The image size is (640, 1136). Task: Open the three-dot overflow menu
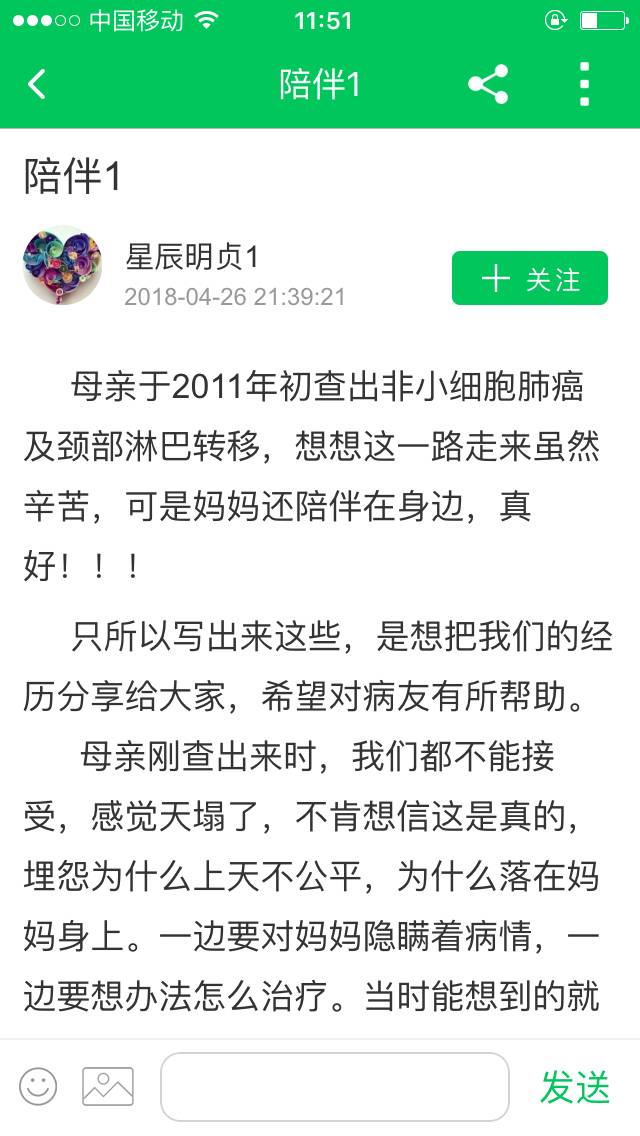pos(586,84)
